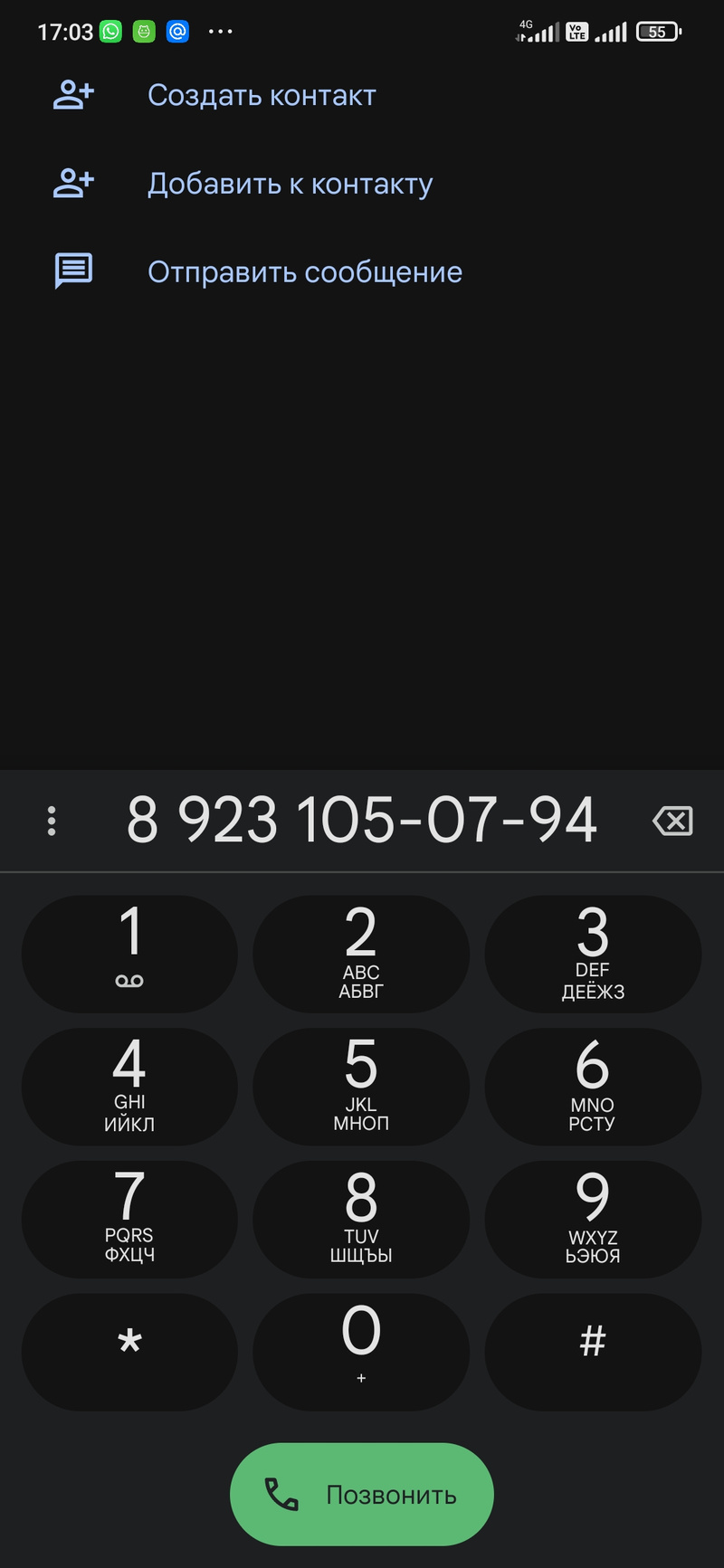Enter the star symbol

129,1351
